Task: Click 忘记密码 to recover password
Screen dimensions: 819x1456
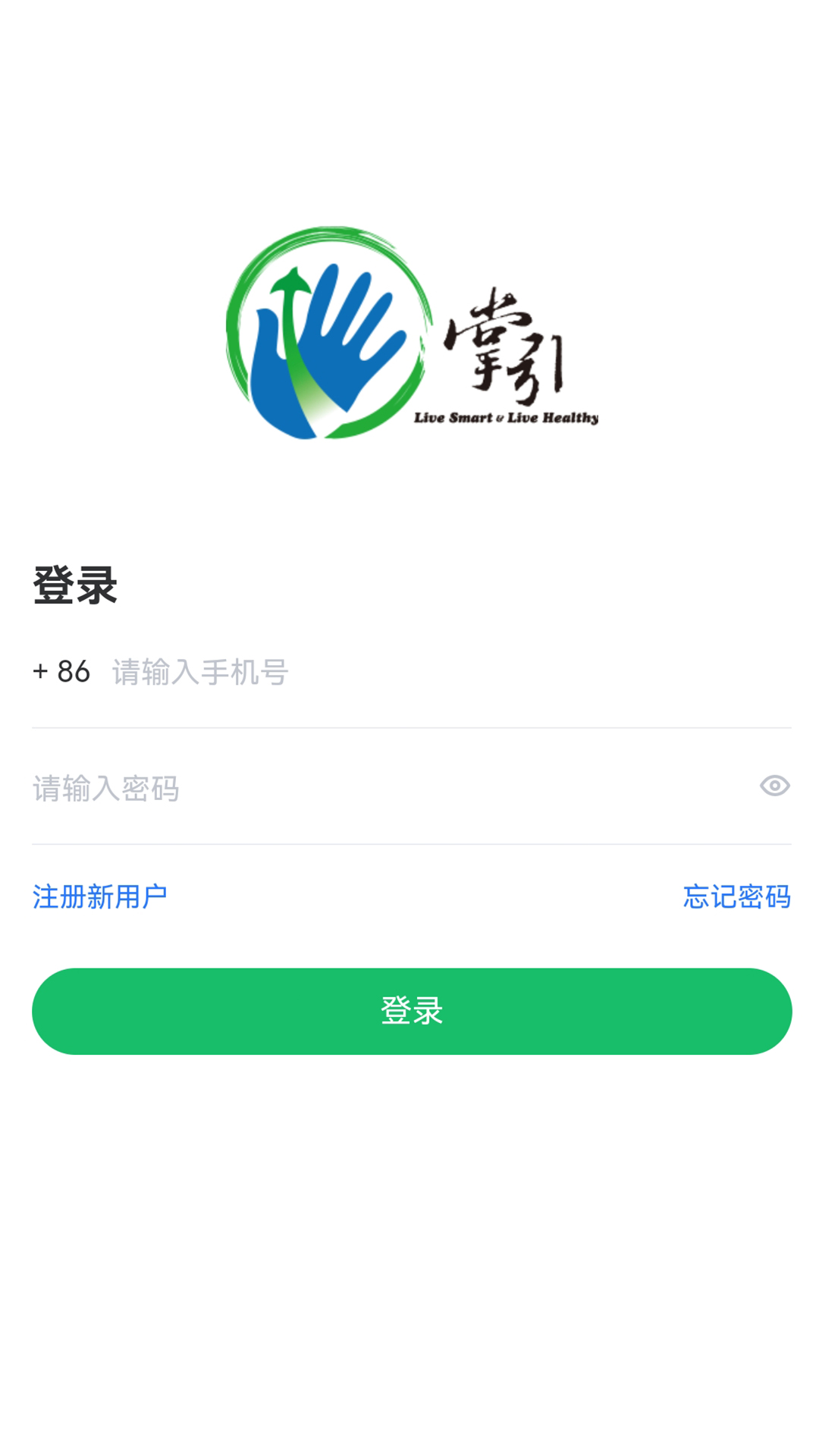Action: tap(737, 896)
